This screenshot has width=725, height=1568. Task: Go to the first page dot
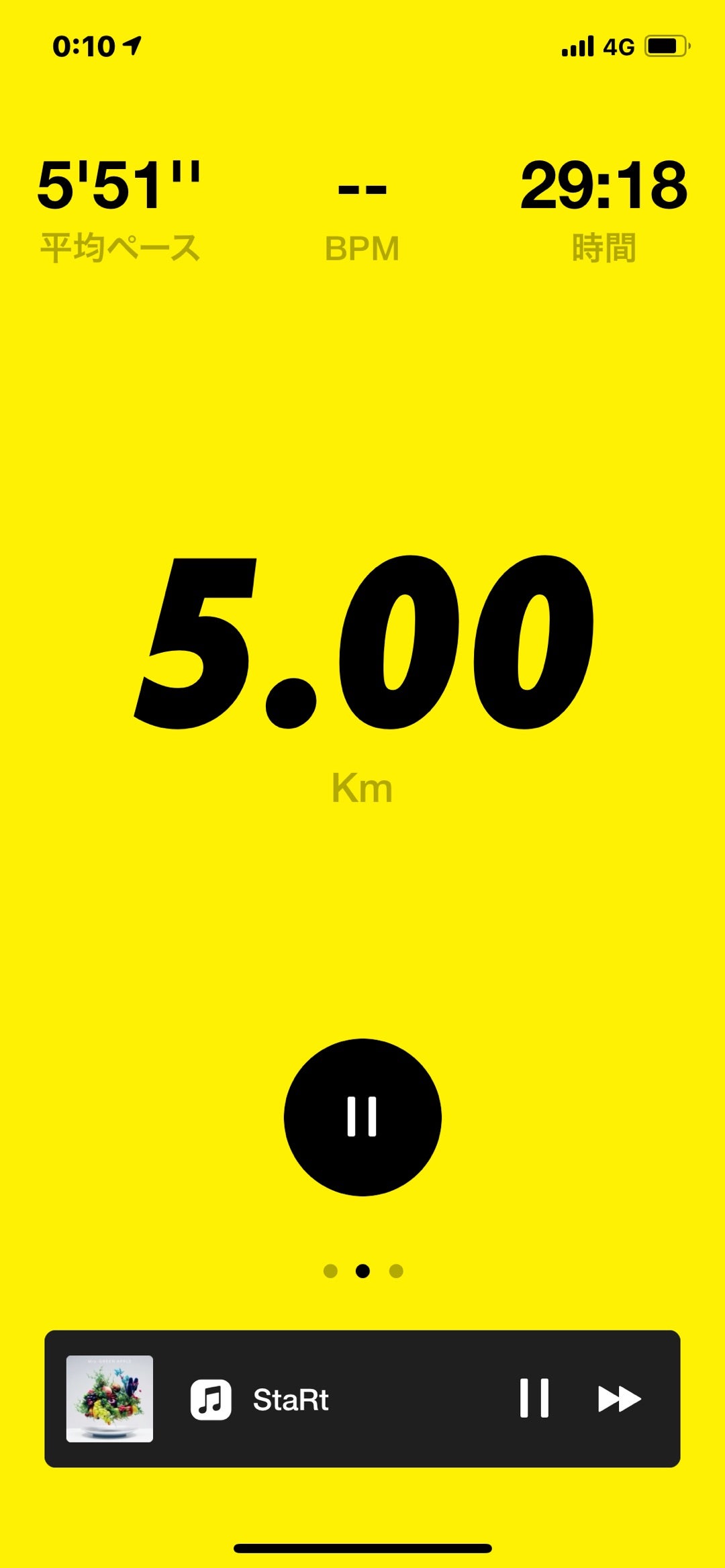pyautogui.click(x=330, y=1271)
